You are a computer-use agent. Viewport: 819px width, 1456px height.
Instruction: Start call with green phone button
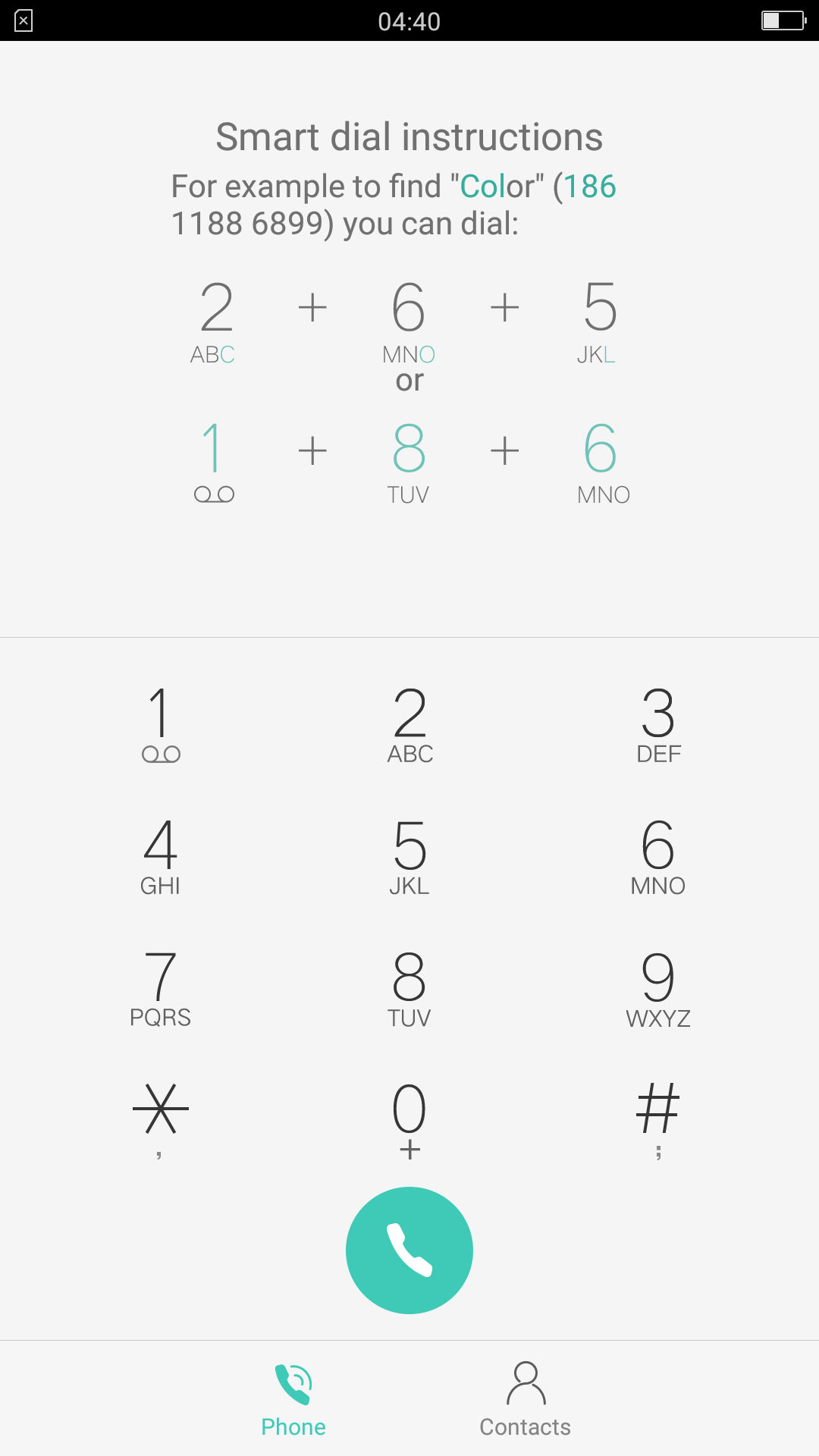pos(409,1250)
